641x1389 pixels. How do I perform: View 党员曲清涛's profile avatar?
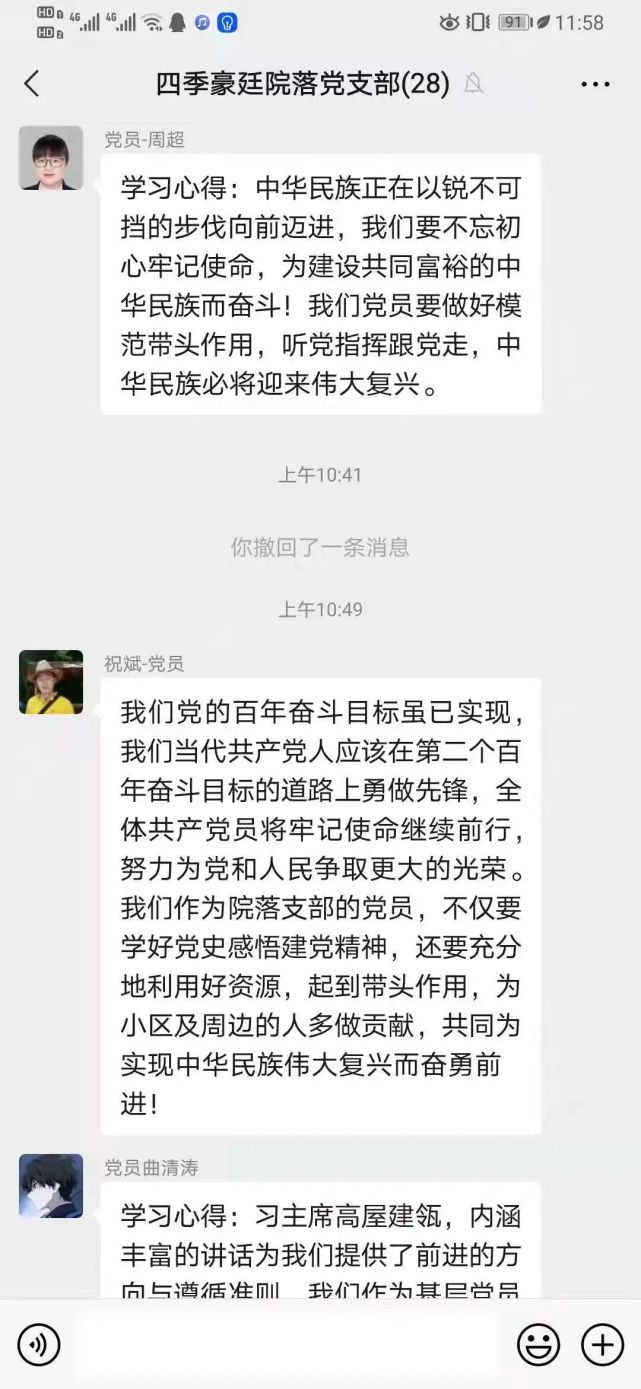tap(51, 1186)
